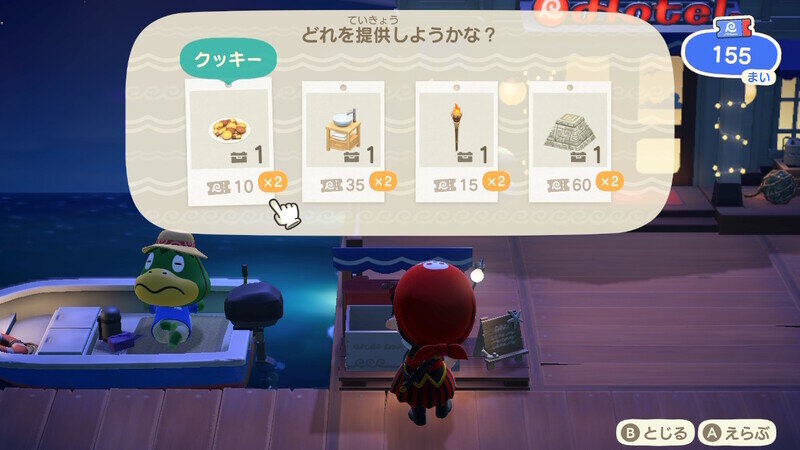Select the stone pyramid card costing 60

coord(570,140)
